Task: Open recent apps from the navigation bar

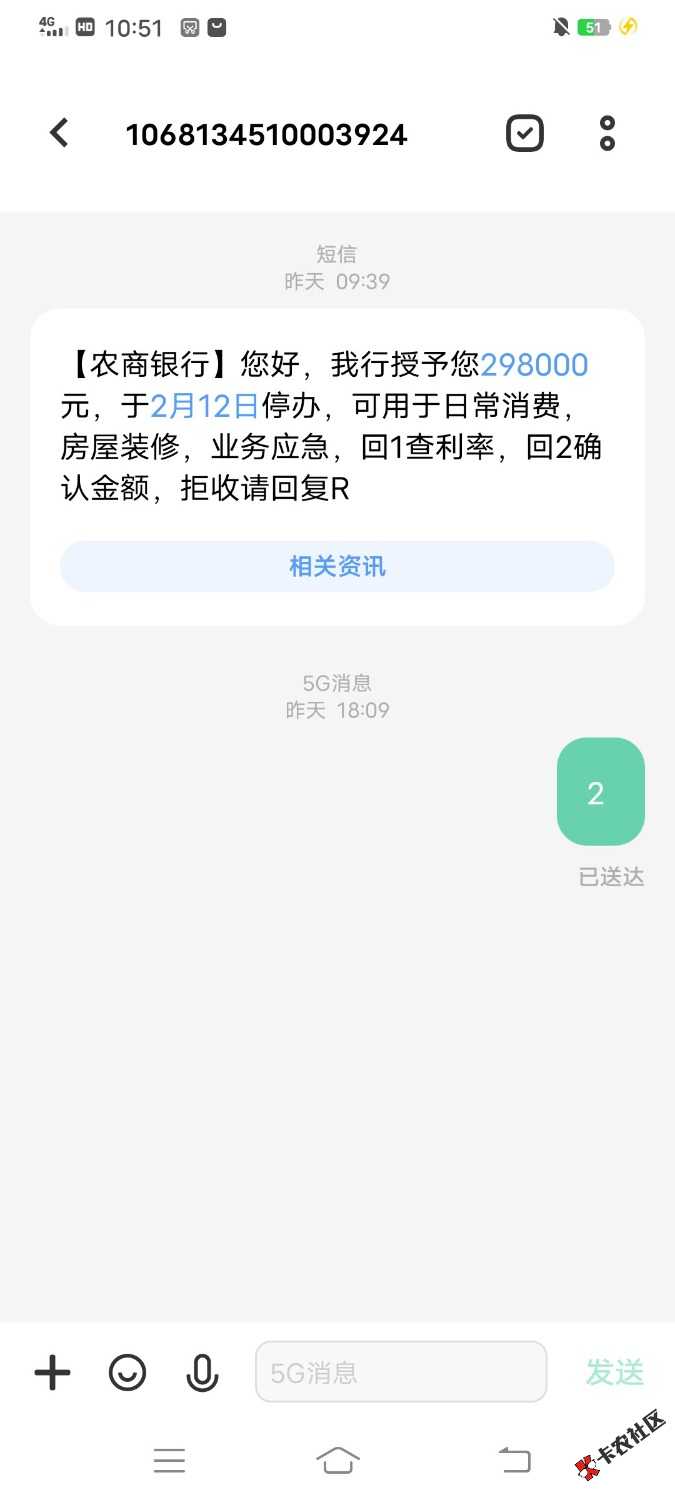Action: (x=169, y=1461)
